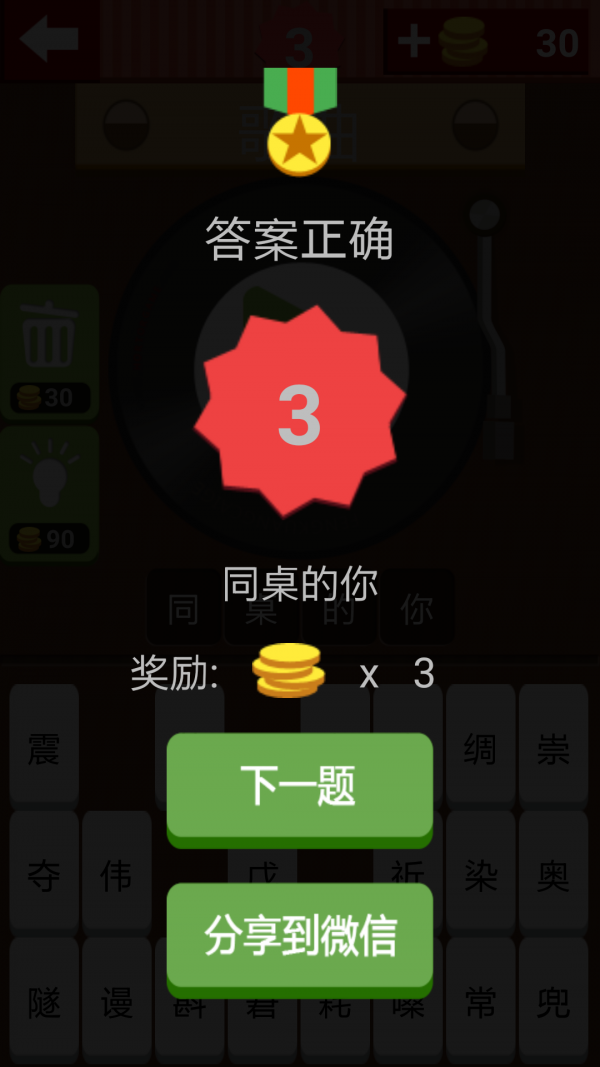
Task: Share result to WeChat (分享到微信)
Action: click(299, 936)
